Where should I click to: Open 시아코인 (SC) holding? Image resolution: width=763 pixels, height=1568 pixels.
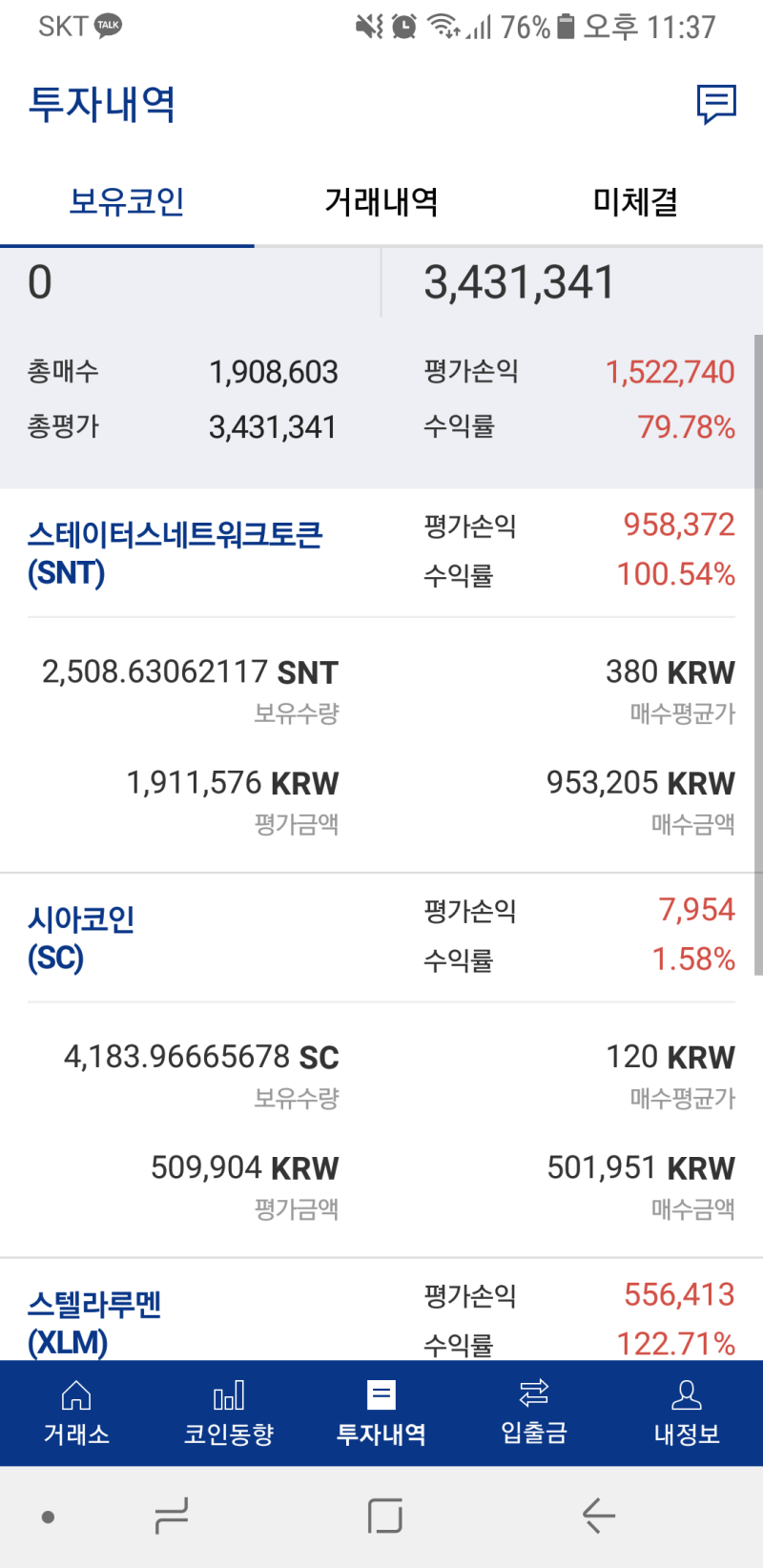pos(81,938)
